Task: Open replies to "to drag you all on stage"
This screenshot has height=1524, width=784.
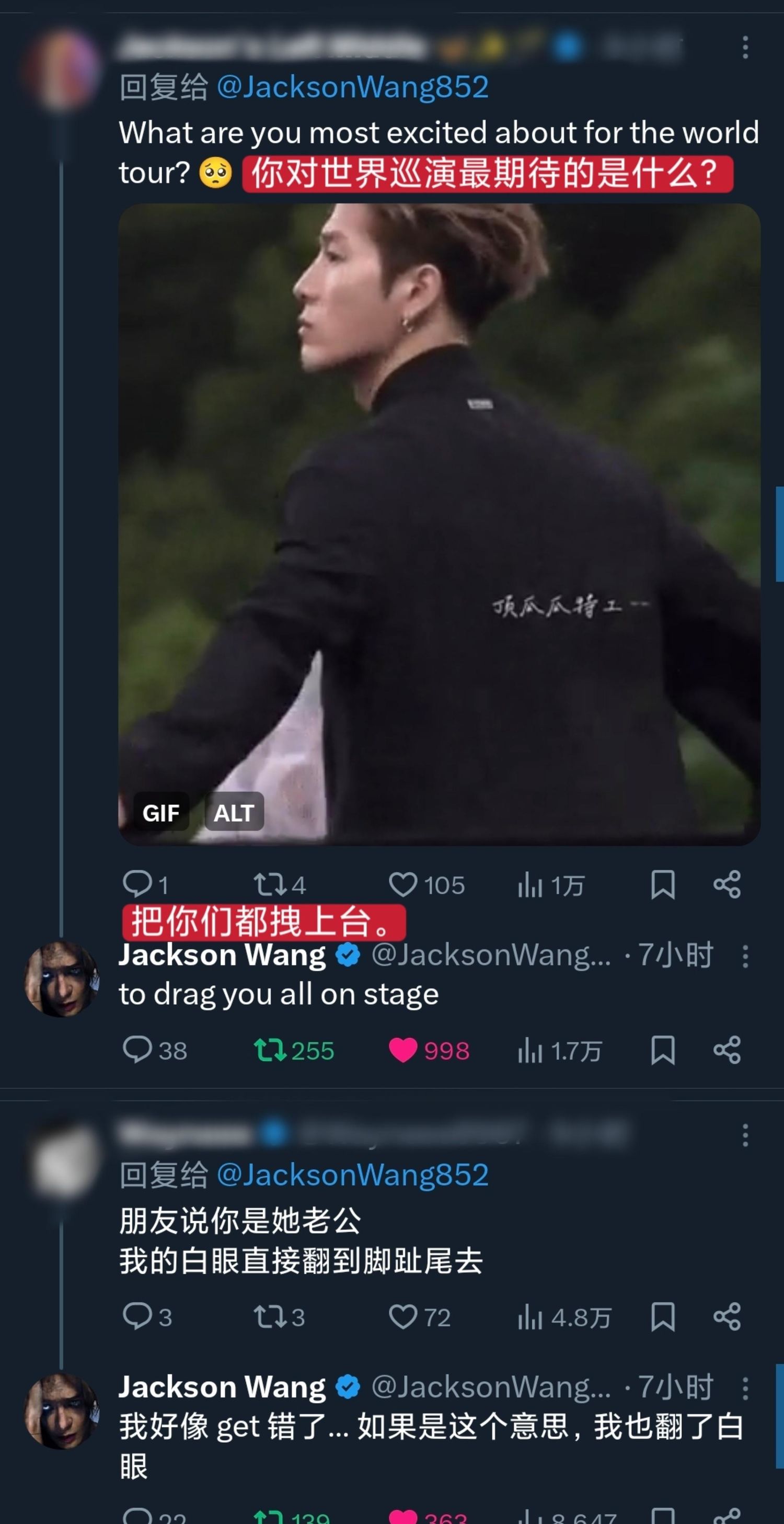Action: click(137, 1050)
